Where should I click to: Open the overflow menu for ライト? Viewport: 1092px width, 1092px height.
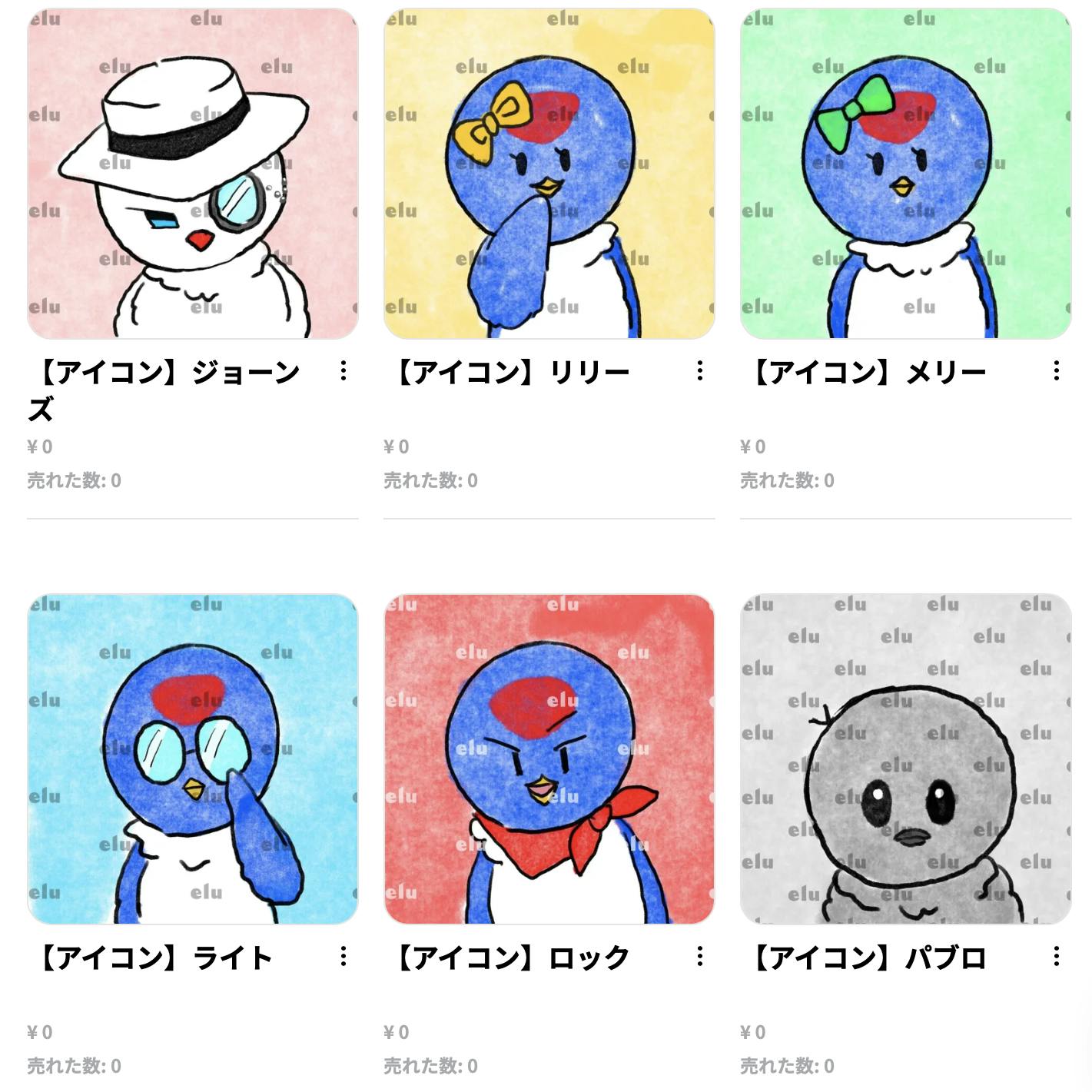click(344, 957)
